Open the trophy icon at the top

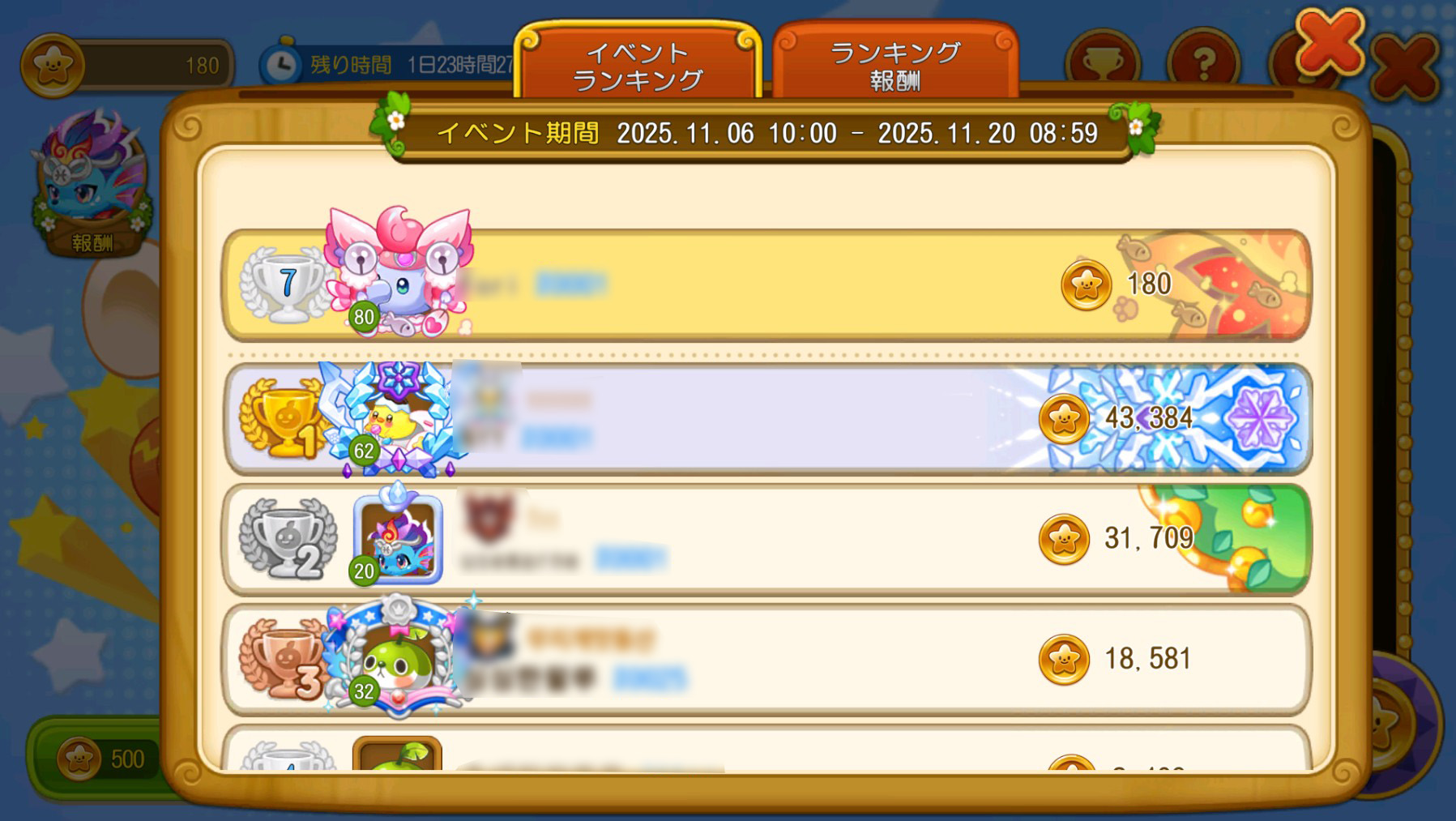pyautogui.click(x=1103, y=62)
